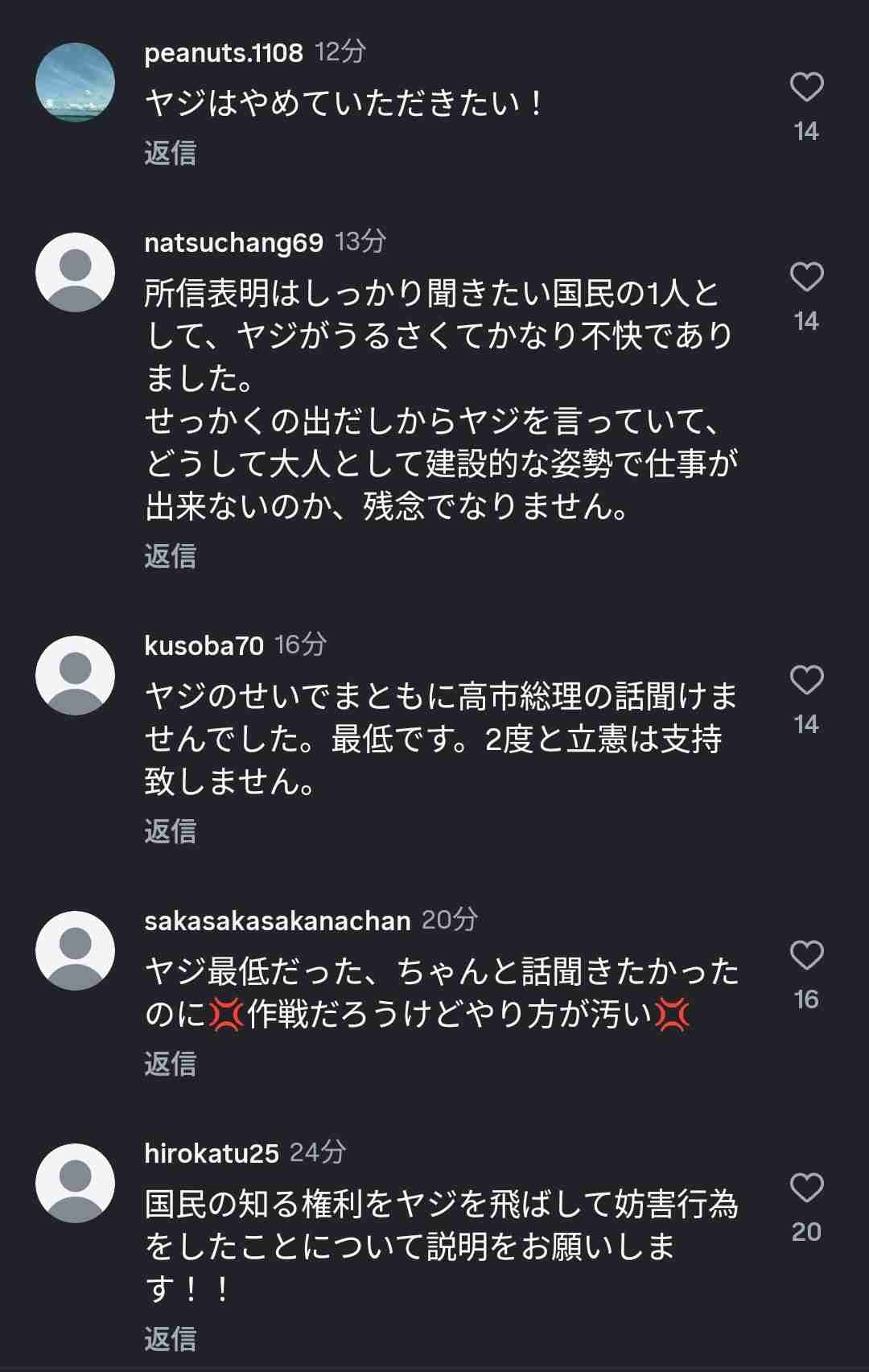This screenshot has width=869, height=1372.
Task: Like the comment by kusoba70
Action: 806,680
